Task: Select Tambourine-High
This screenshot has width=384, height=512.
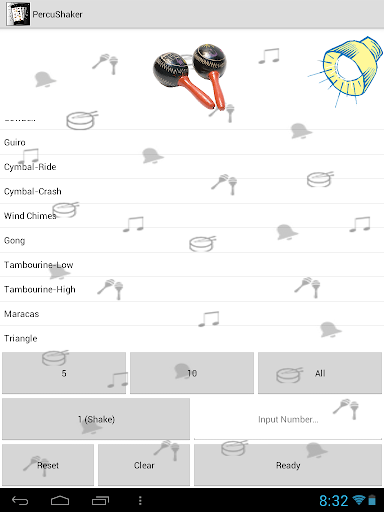Action: point(192,289)
